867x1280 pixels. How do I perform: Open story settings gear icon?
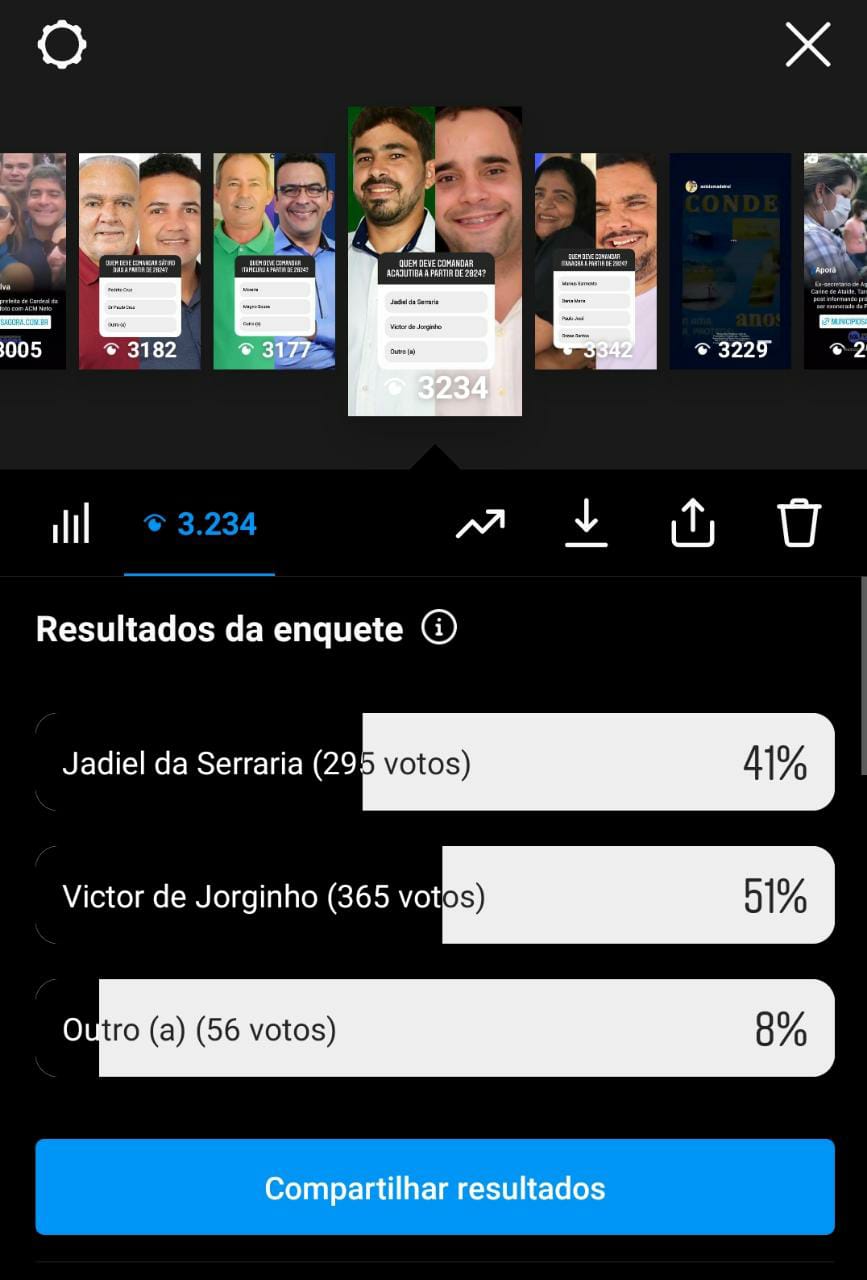(62, 45)
